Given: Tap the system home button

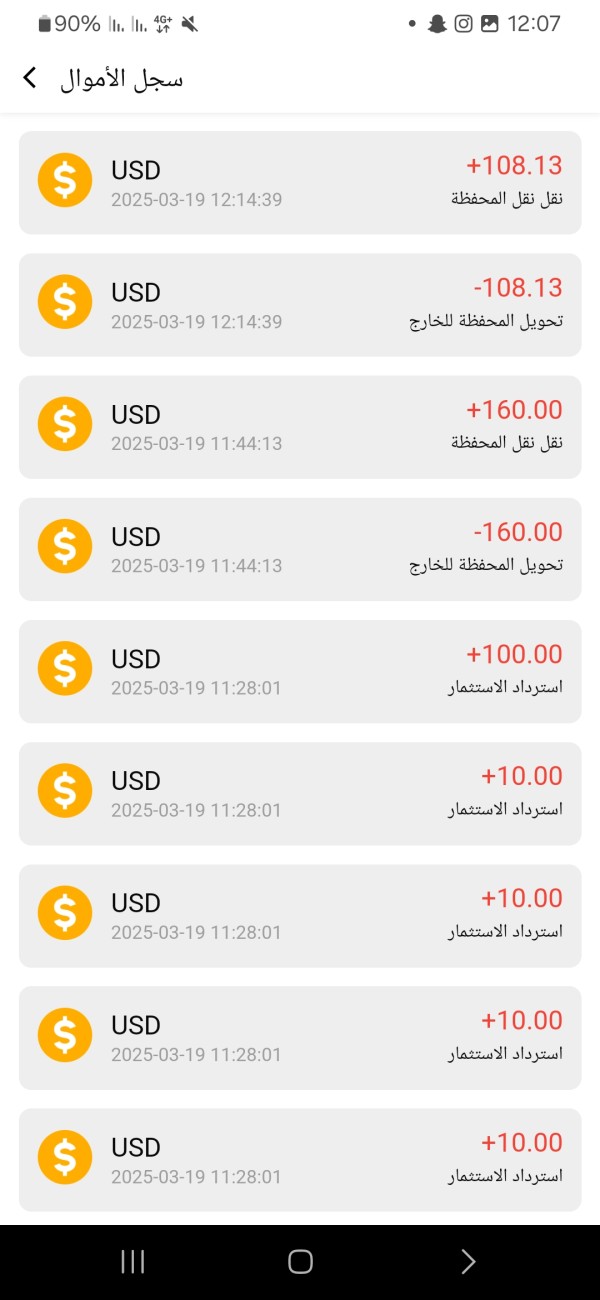Looking at the screenshot, I should click(x=300, y=1262).
